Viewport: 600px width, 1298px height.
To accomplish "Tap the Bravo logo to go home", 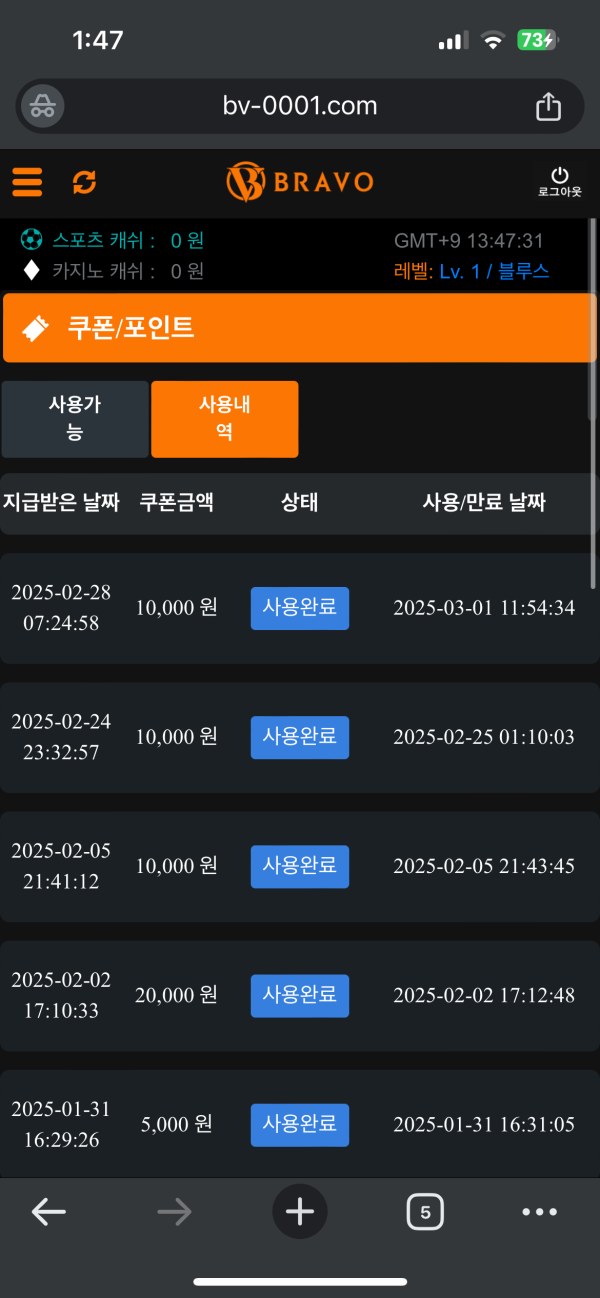I will coord(300,182).
